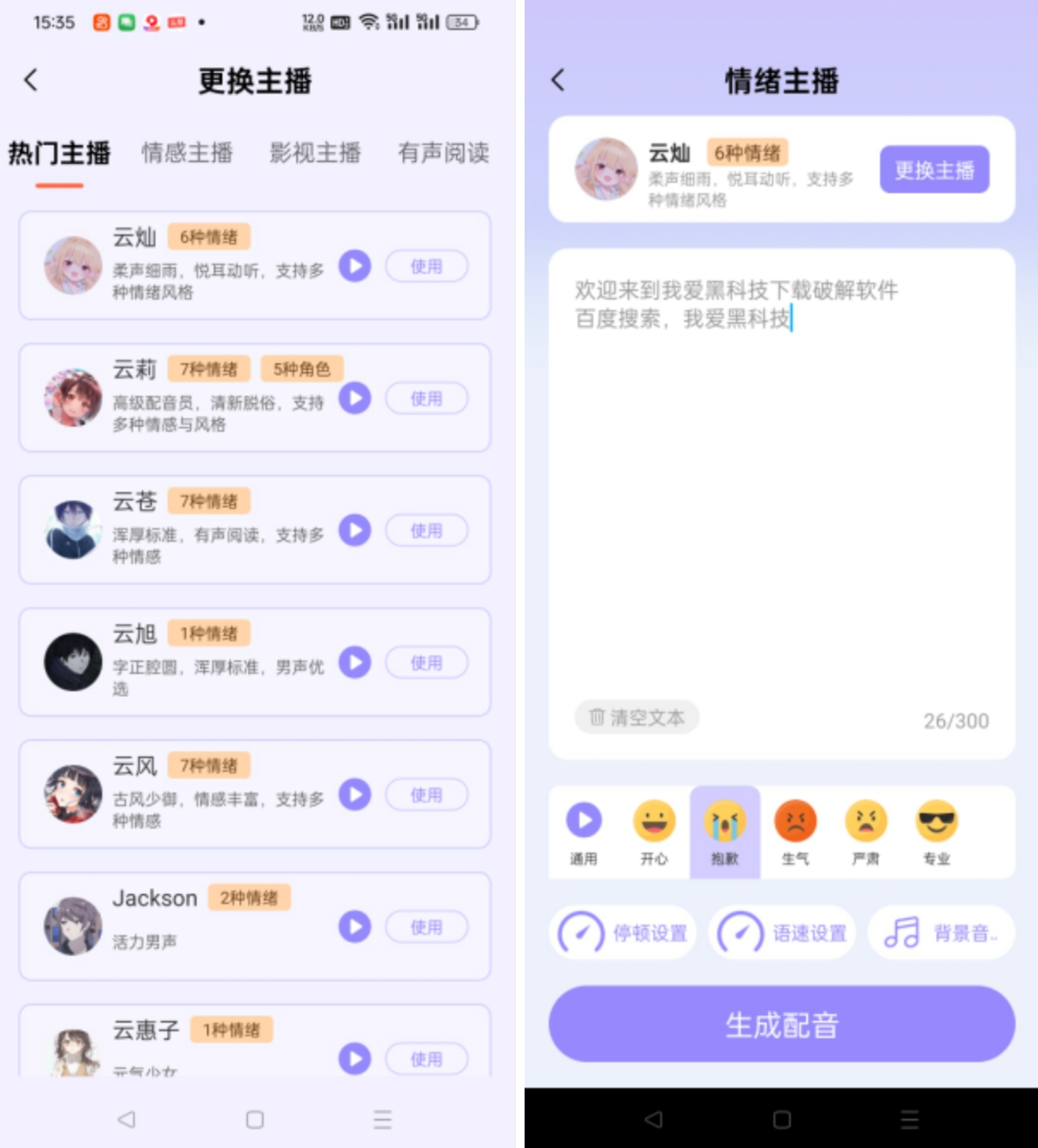Screen dimensions: 1038x1148
Task: Use 云苍 as the voice anchor
Action: click(x=426, y=531)
